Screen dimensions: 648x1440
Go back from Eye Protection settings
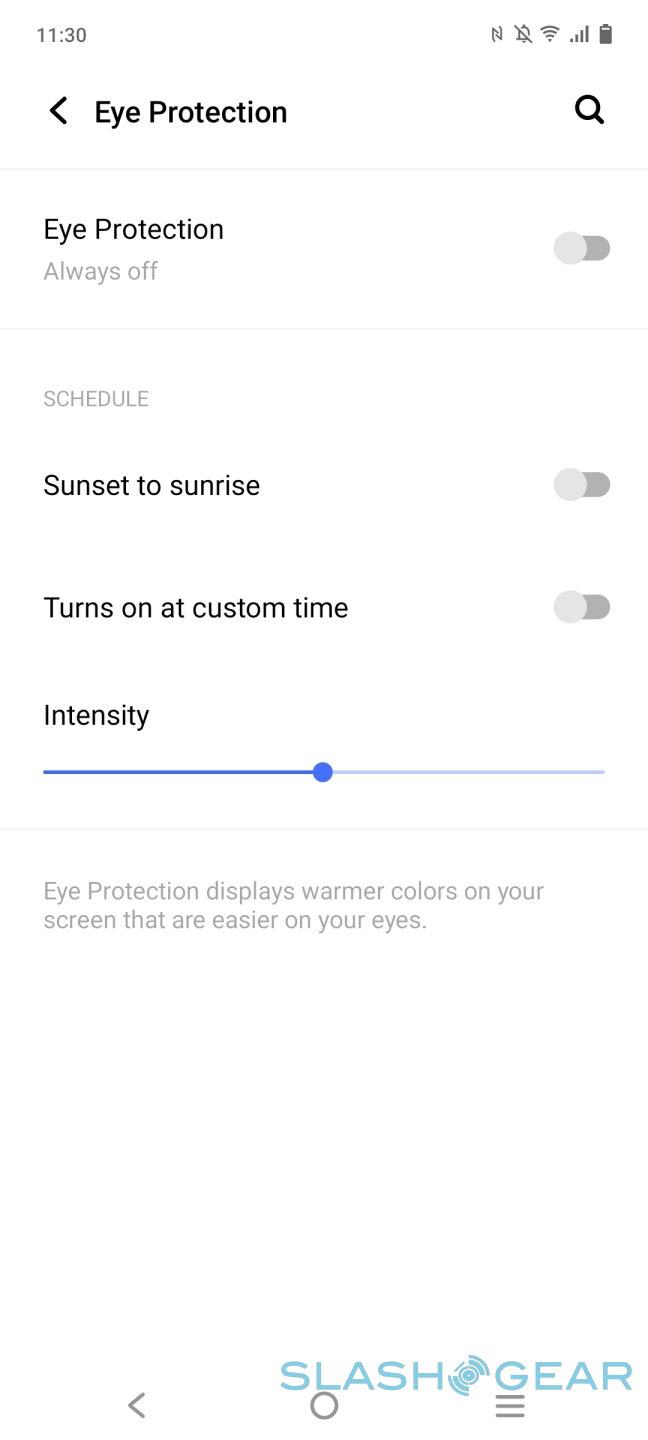pos(59,111)
